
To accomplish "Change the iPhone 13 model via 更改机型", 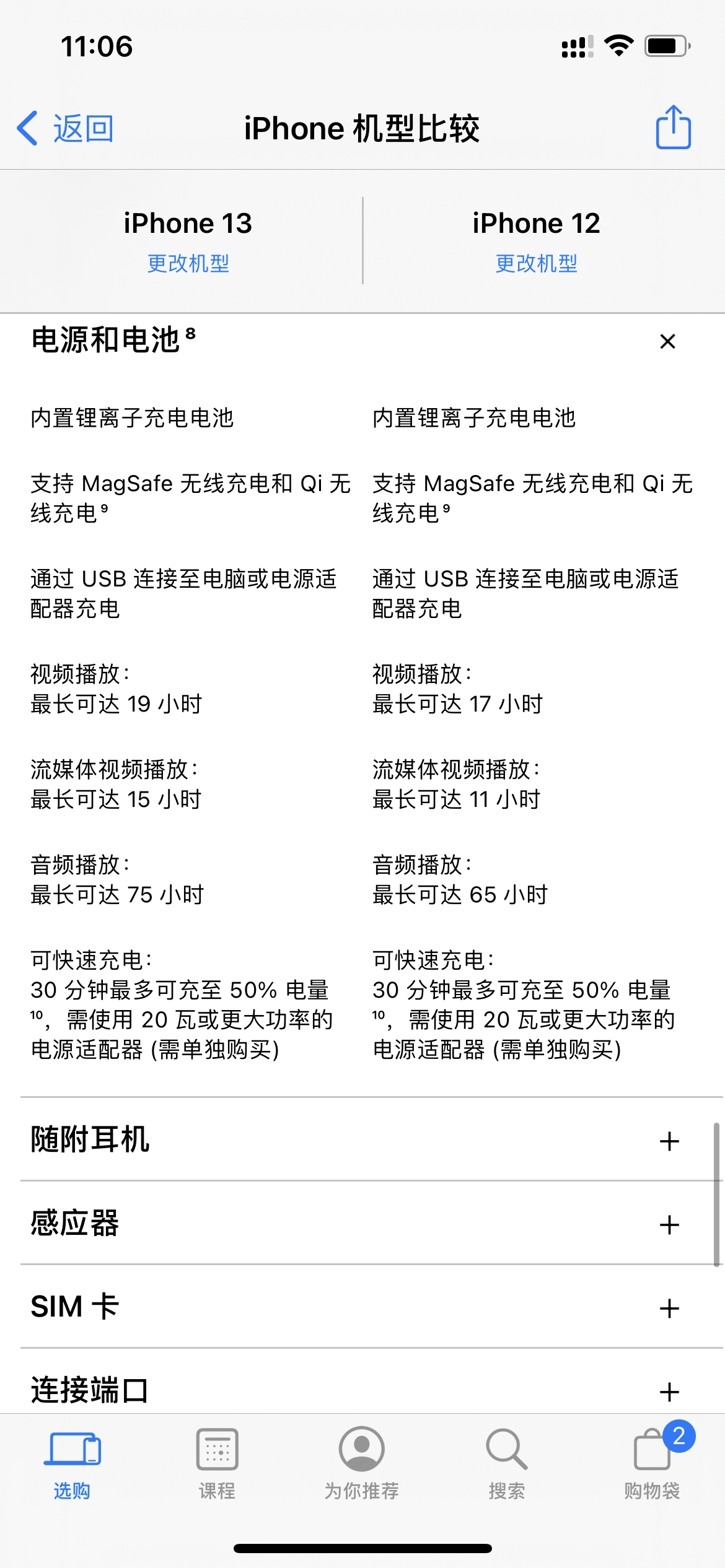I will pos(188,263).
